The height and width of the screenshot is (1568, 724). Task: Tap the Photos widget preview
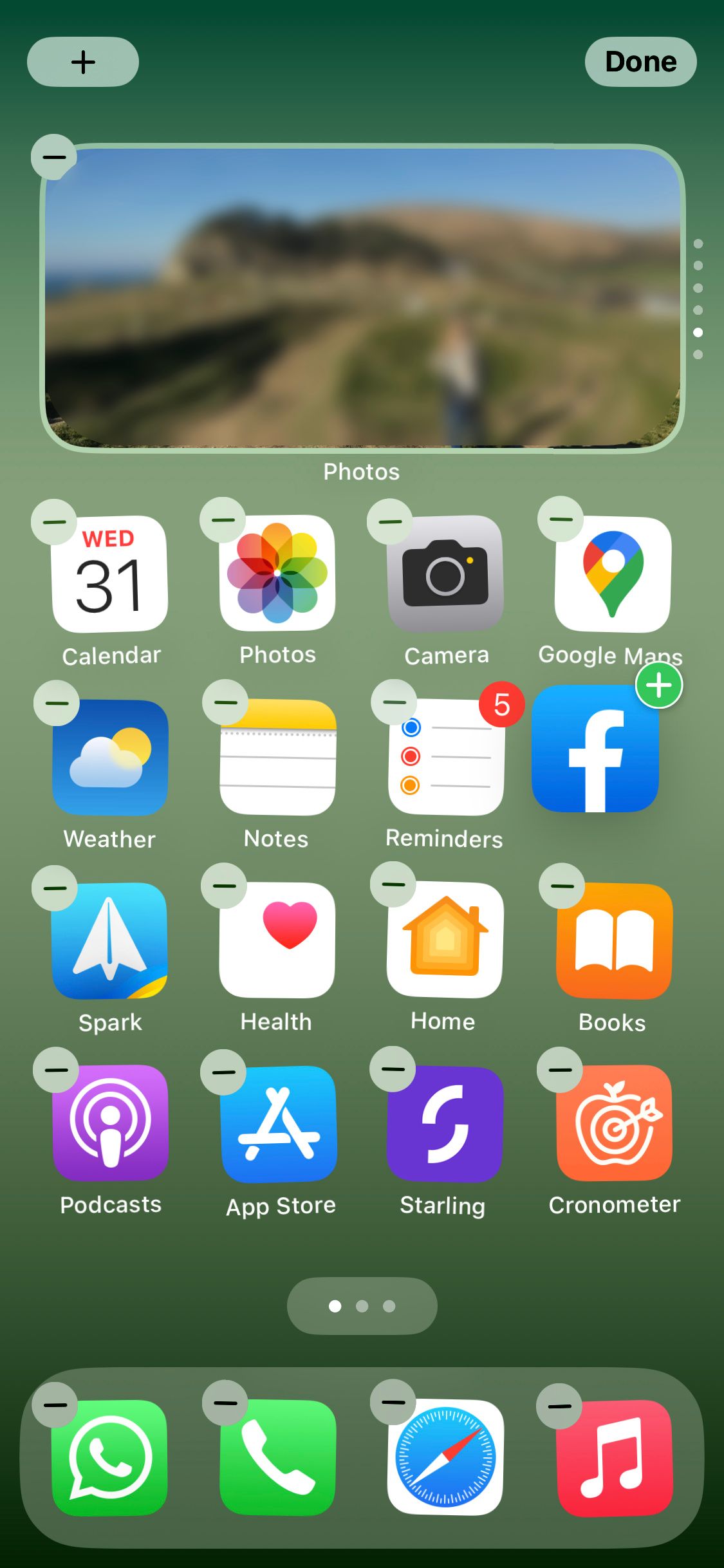(x=362, y=299)
